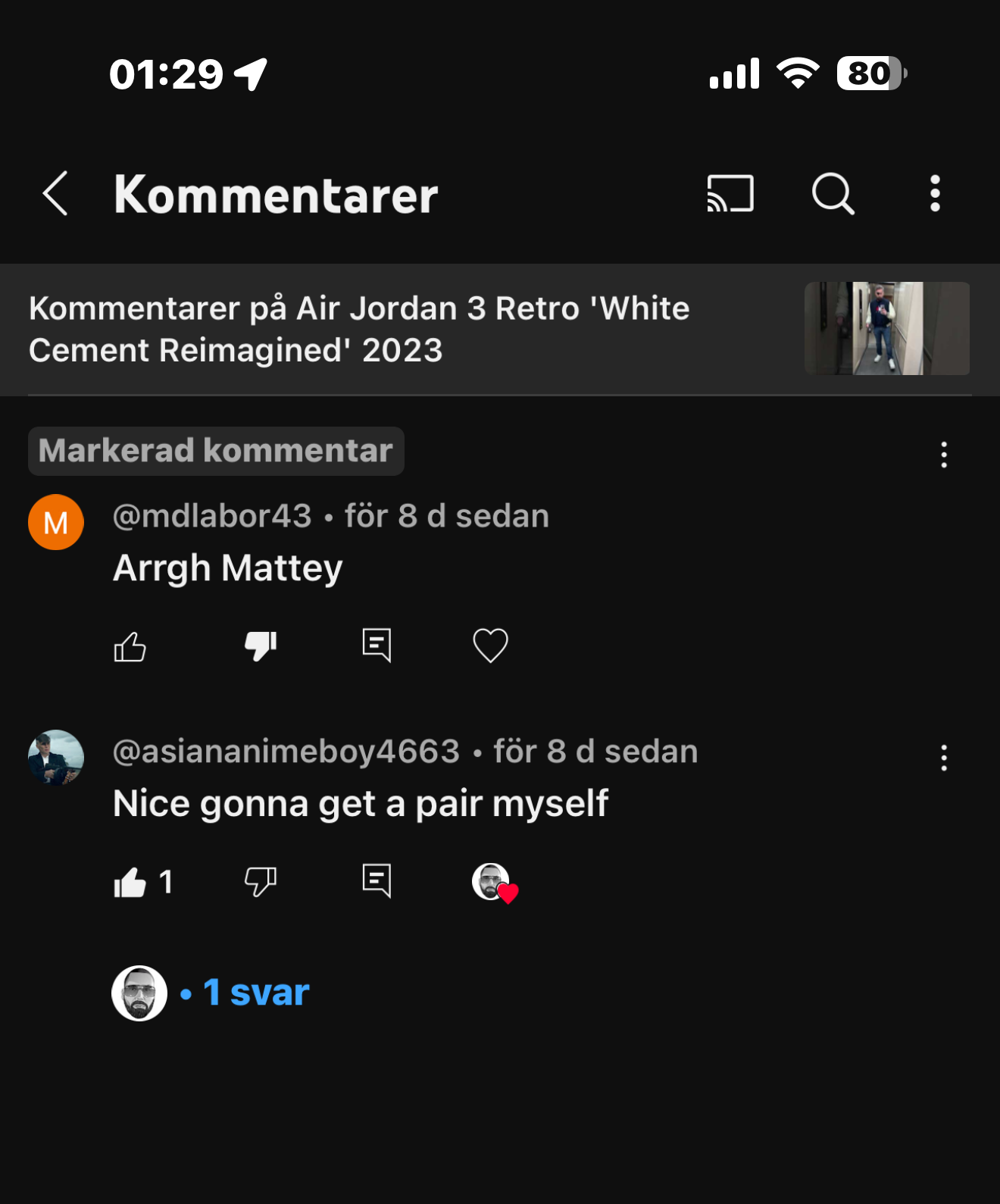Give a heart to "Arrgh Mattey"
Image resolution: width=1000 pixels, height=1204 pixels.
490,646
